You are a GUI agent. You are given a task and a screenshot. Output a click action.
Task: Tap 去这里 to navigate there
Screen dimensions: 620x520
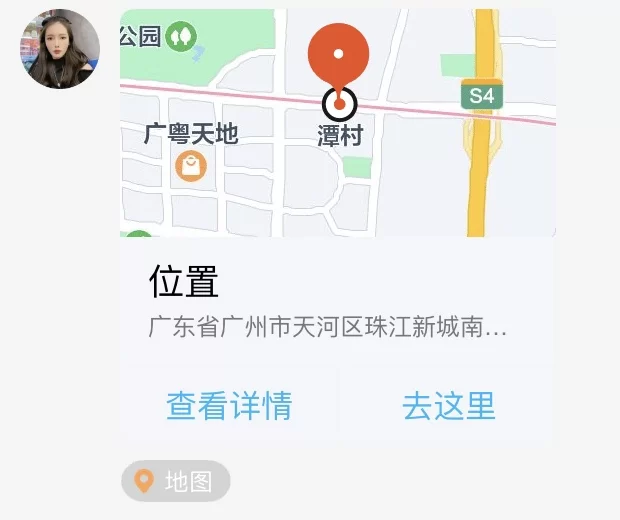point(449,406)
